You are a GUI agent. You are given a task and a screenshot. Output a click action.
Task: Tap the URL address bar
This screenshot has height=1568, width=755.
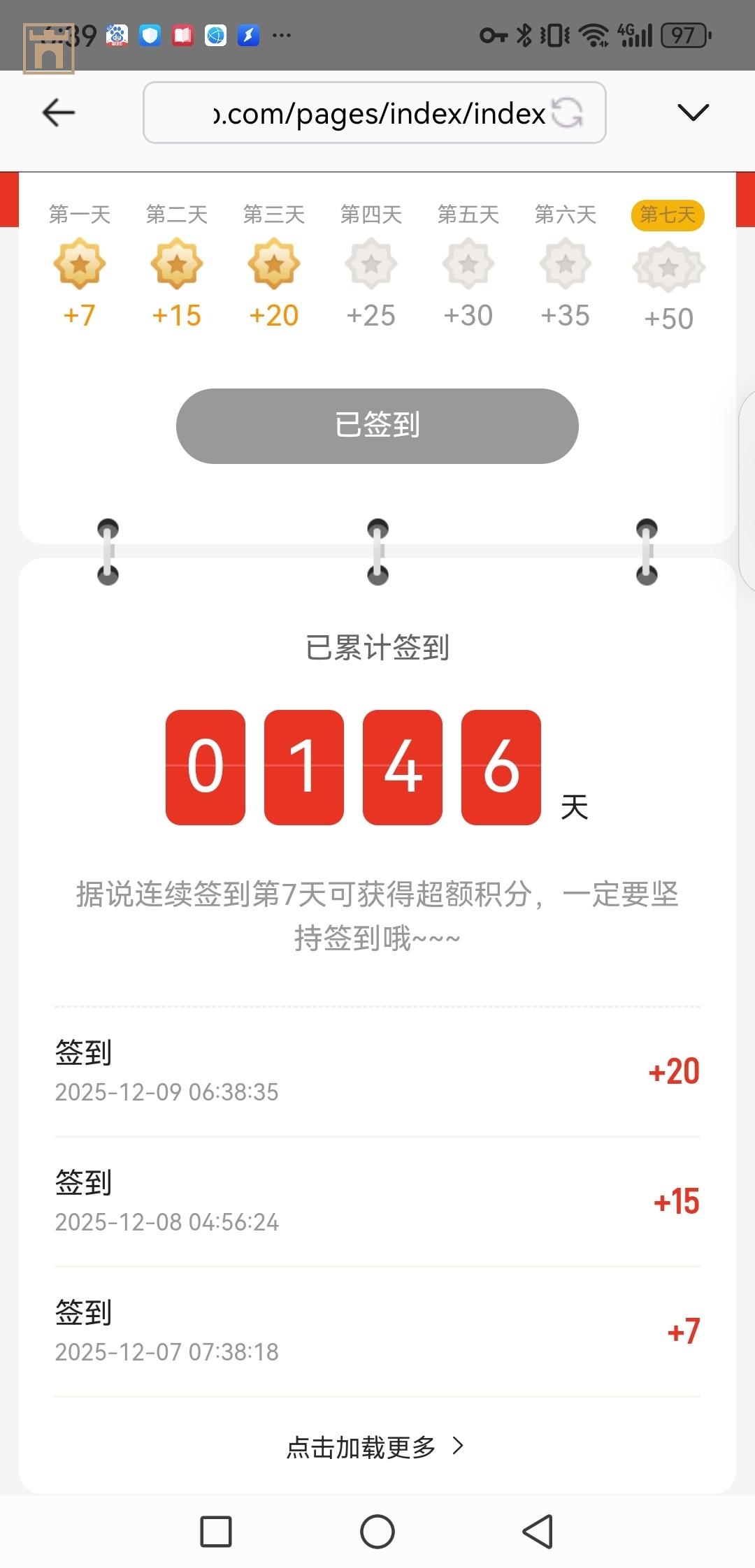click(x=364, y=112)
